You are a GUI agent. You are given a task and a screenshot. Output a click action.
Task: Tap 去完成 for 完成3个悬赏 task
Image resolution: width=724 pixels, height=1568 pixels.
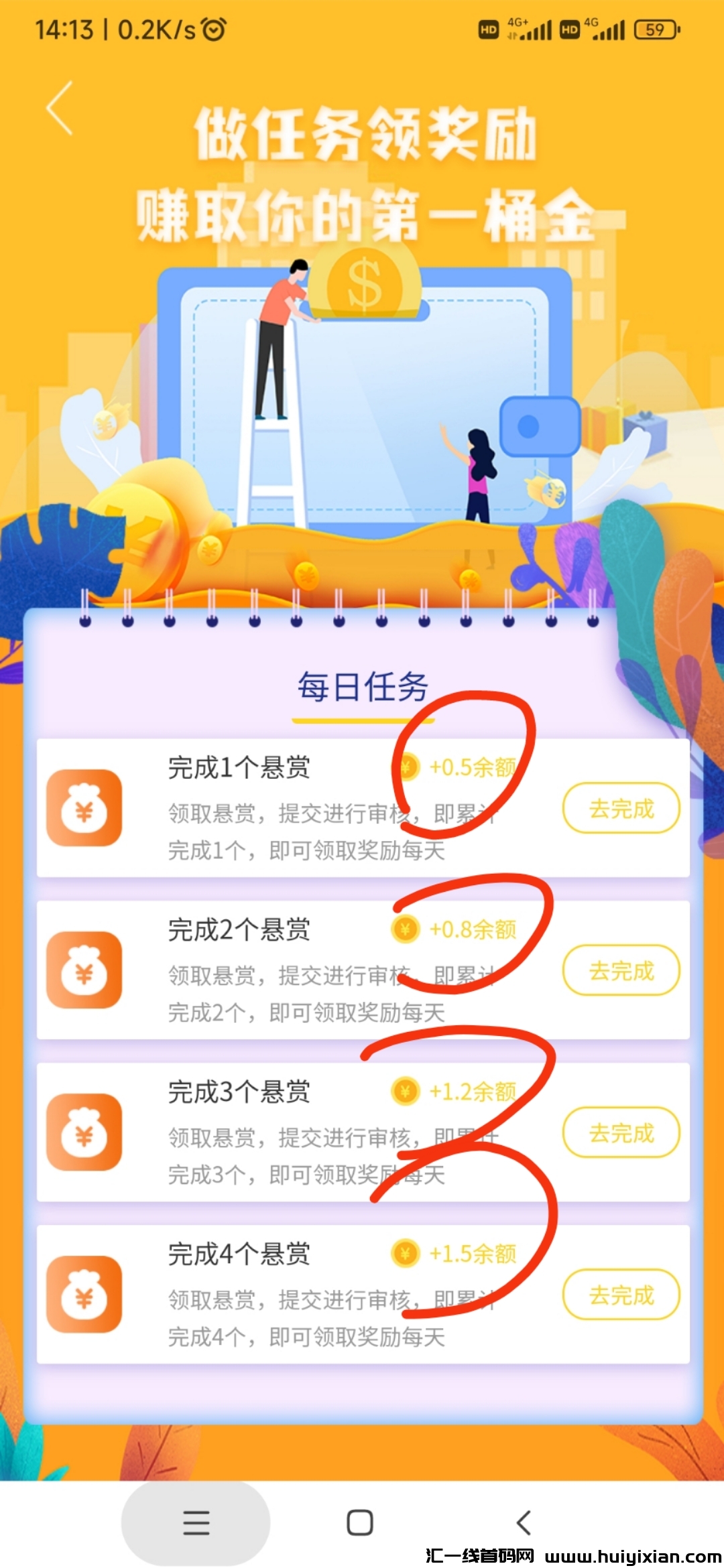(x=621, y=1133)
